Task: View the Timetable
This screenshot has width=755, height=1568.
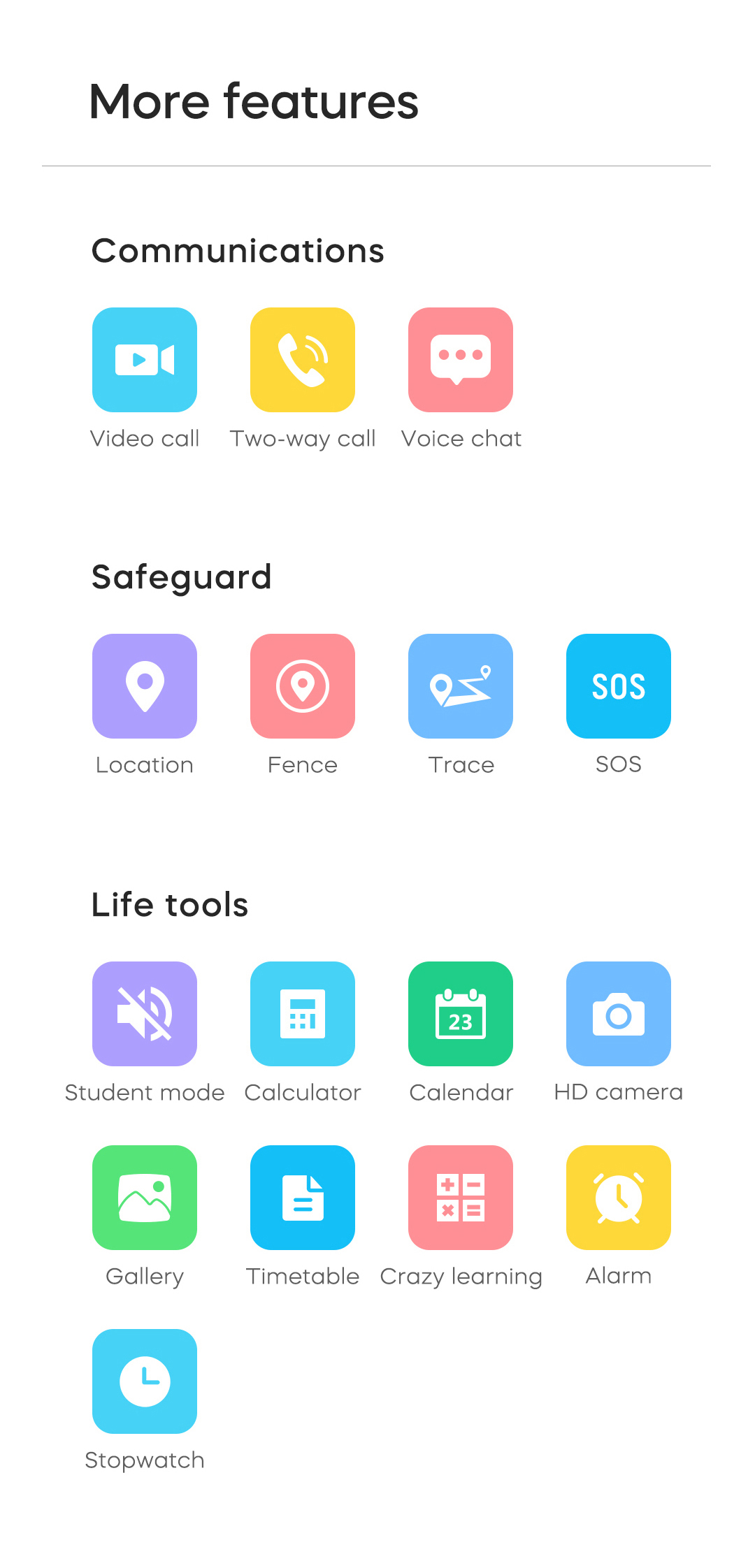Action: point(303,1198)
